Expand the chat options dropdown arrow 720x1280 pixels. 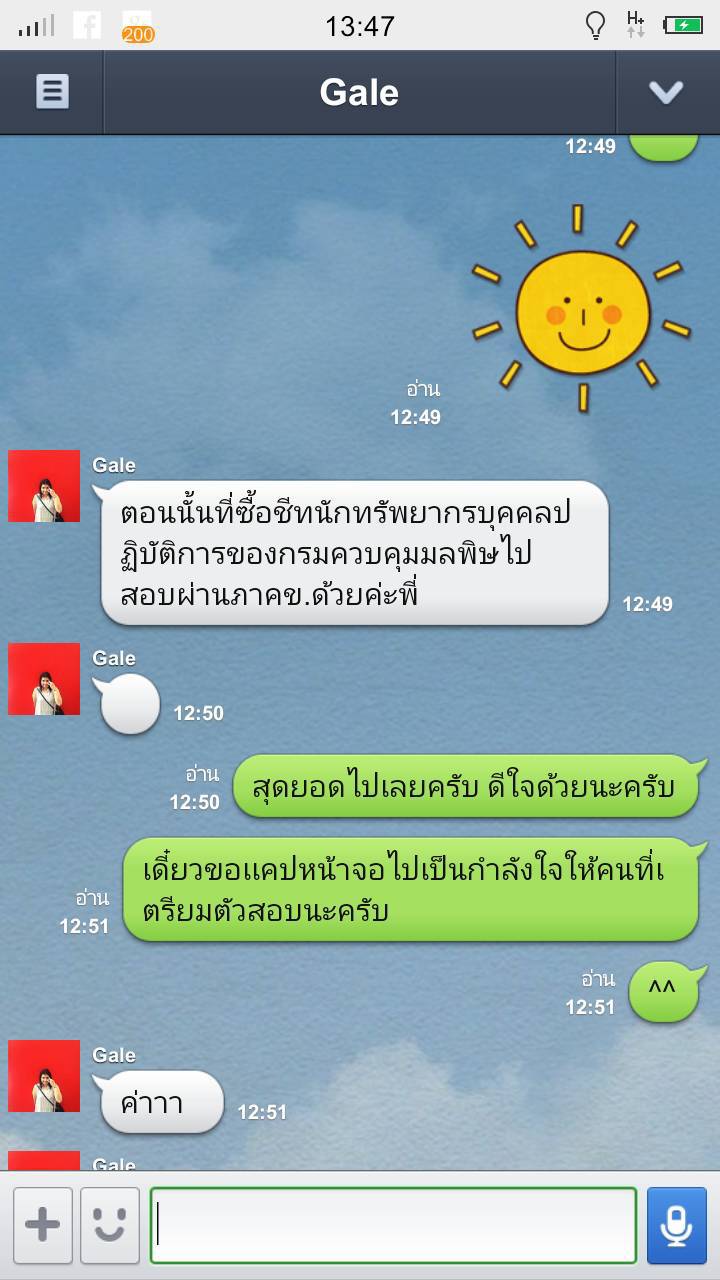point(666,92)
